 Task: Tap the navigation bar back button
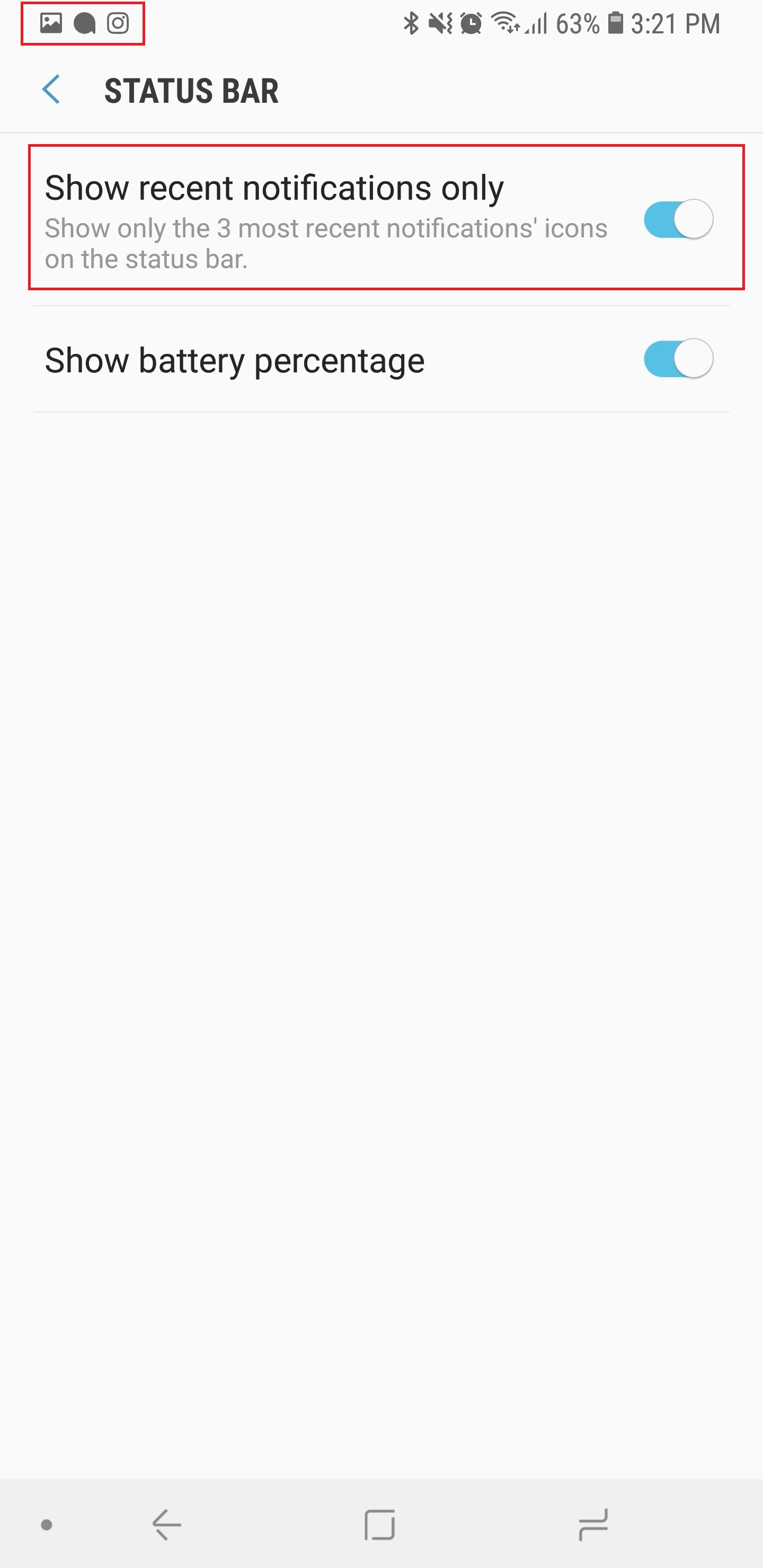166,1524
